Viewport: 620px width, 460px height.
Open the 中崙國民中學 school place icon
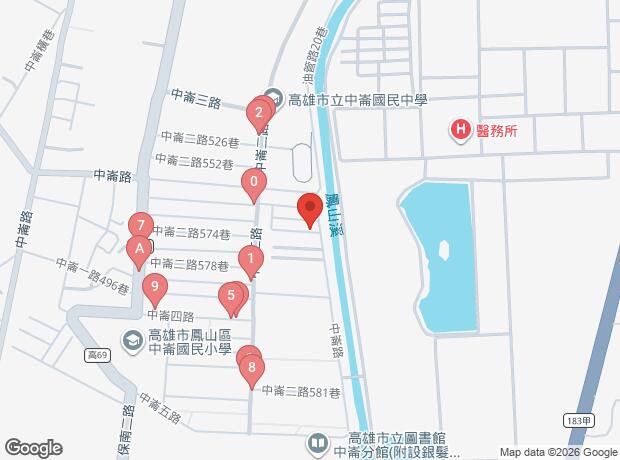274,99
